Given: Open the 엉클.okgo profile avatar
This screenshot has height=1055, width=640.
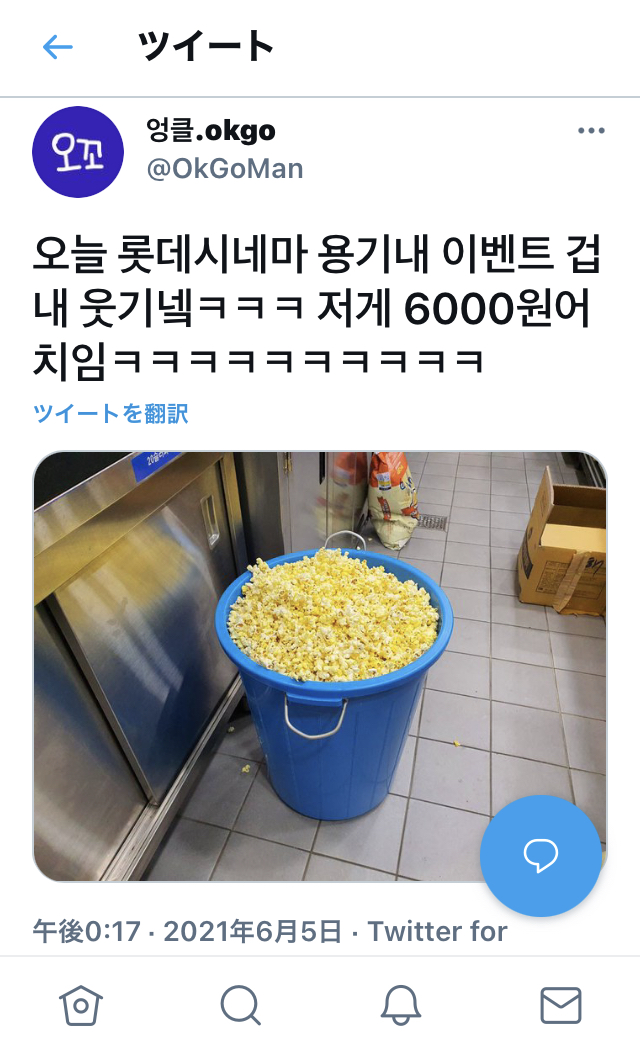Looking at the screenshot, I should tap(78, 152).
